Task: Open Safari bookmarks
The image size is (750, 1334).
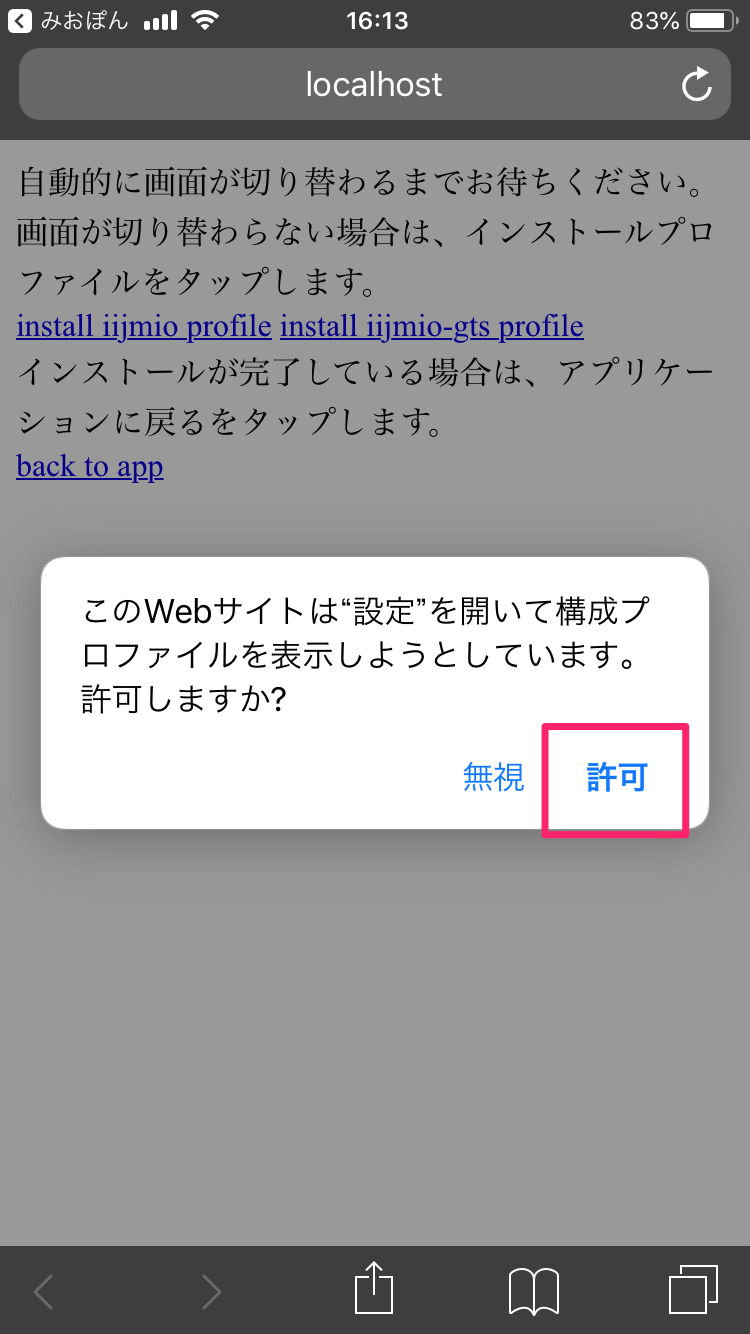Action: pos(533,1290)
